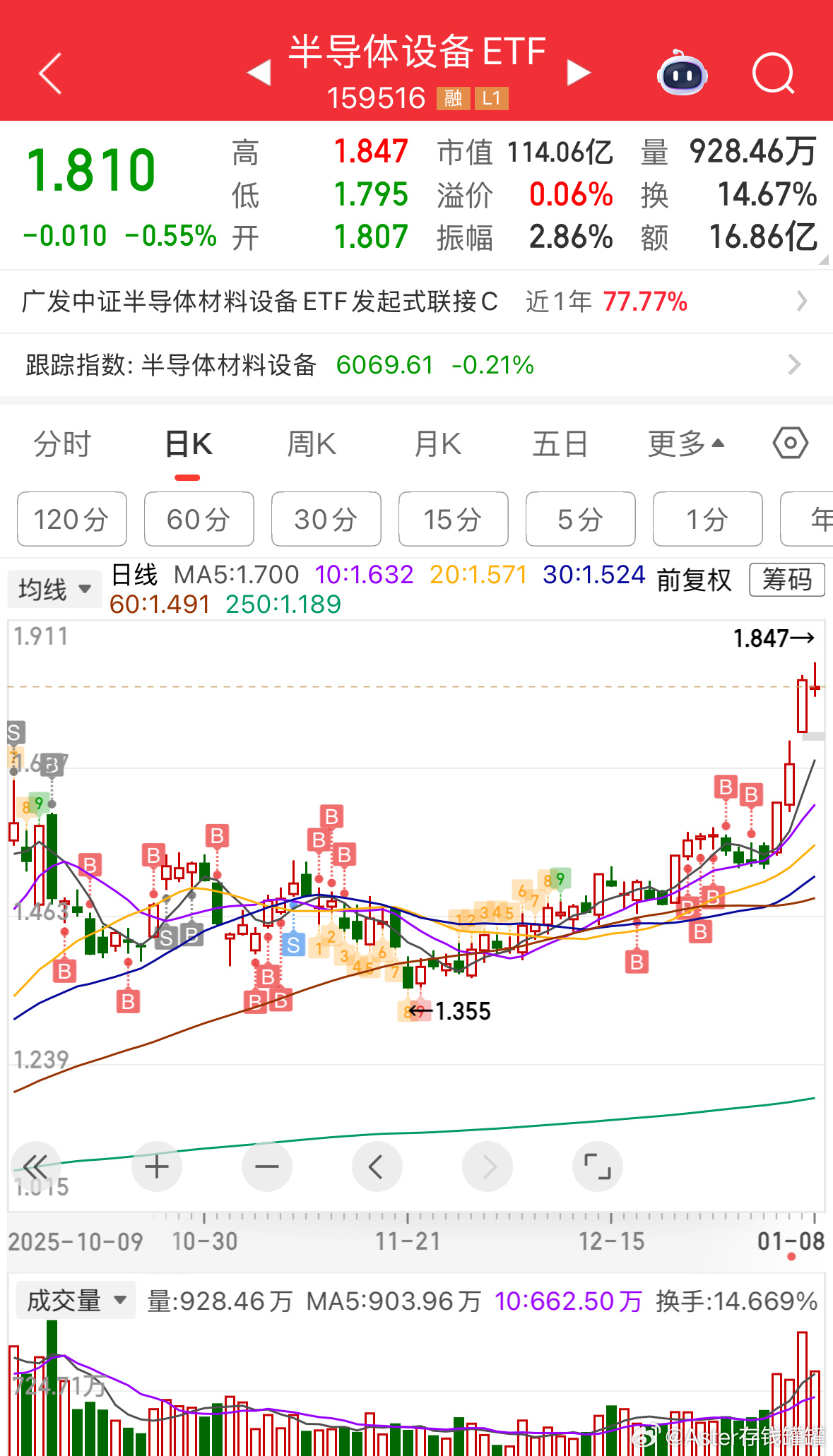Open the search icon
Viewport: 833px width, 1456px height.
point(772,73)
